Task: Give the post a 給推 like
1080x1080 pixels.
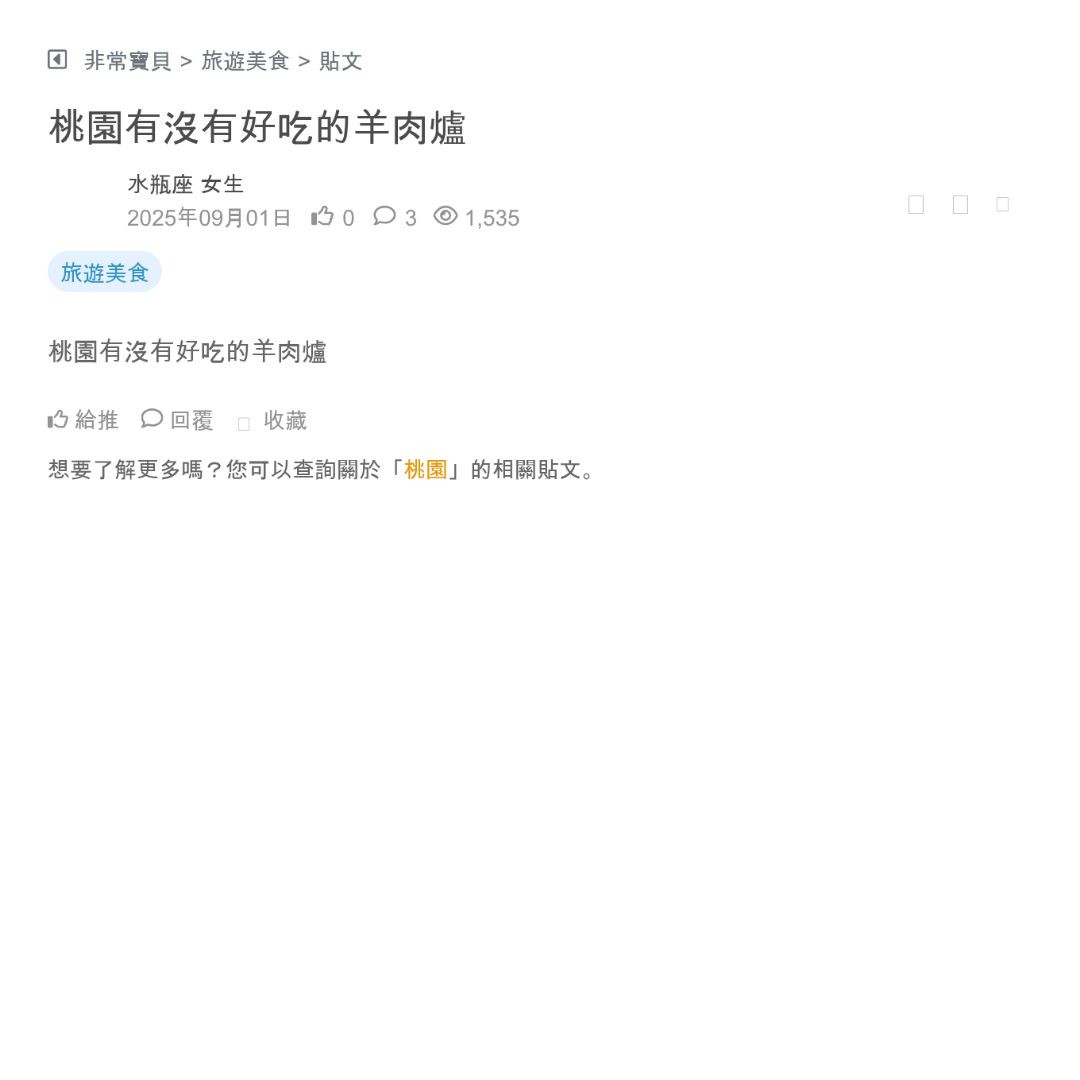Action: tap(83, 420)
